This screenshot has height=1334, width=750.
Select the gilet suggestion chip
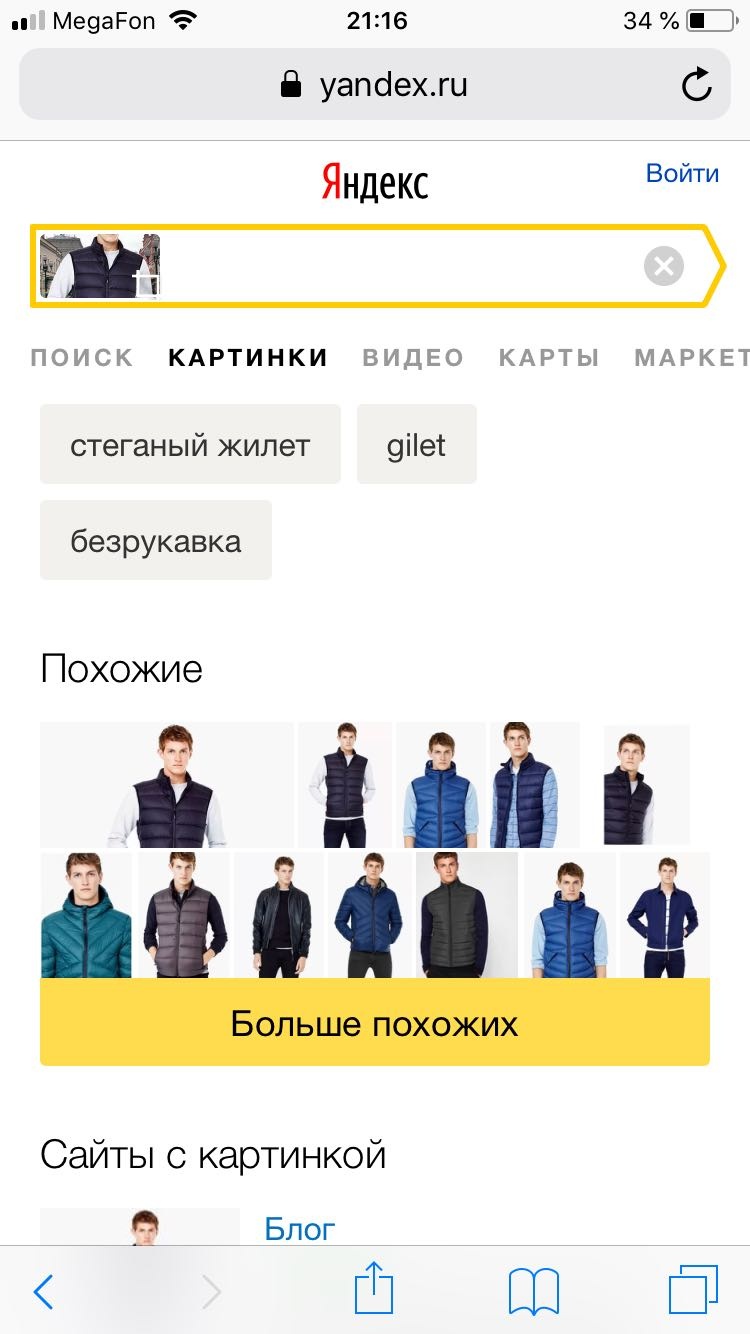[x=416, y=445]
